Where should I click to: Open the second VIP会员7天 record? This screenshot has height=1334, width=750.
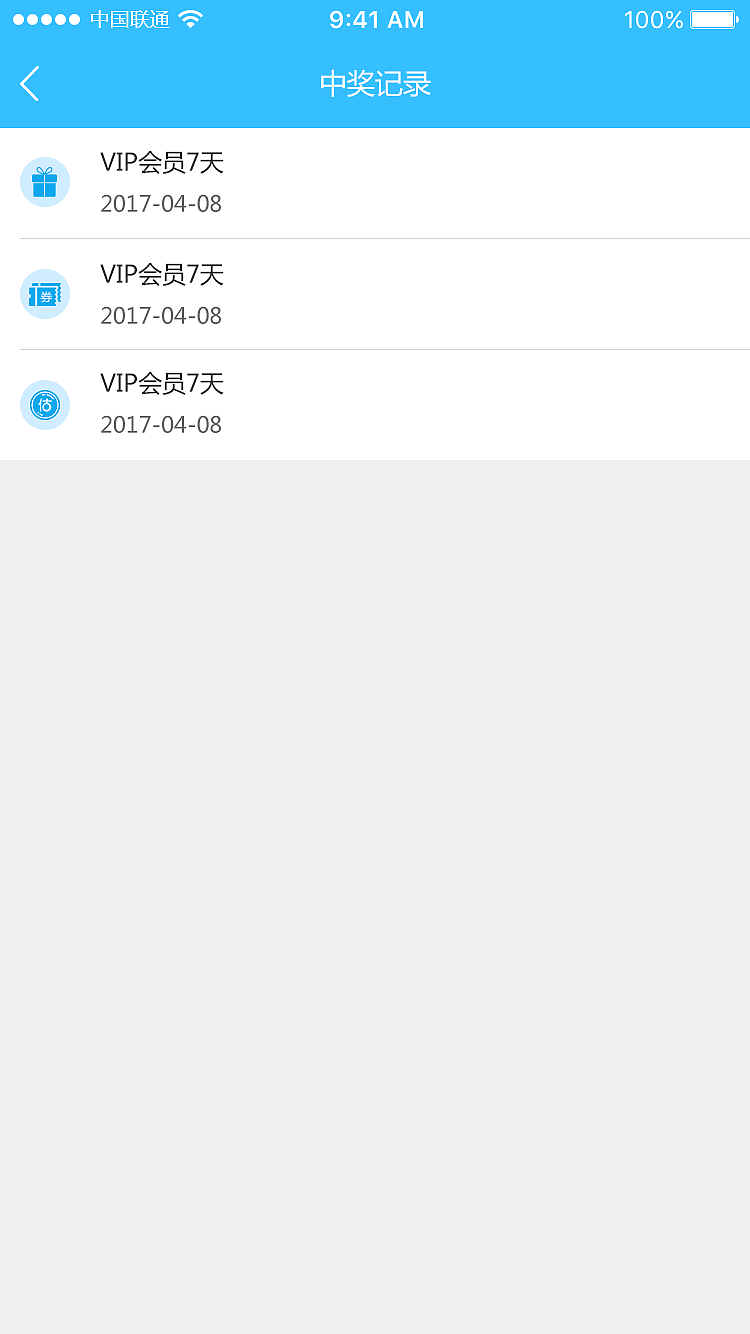pyautogui.click(x=161, y=275)
